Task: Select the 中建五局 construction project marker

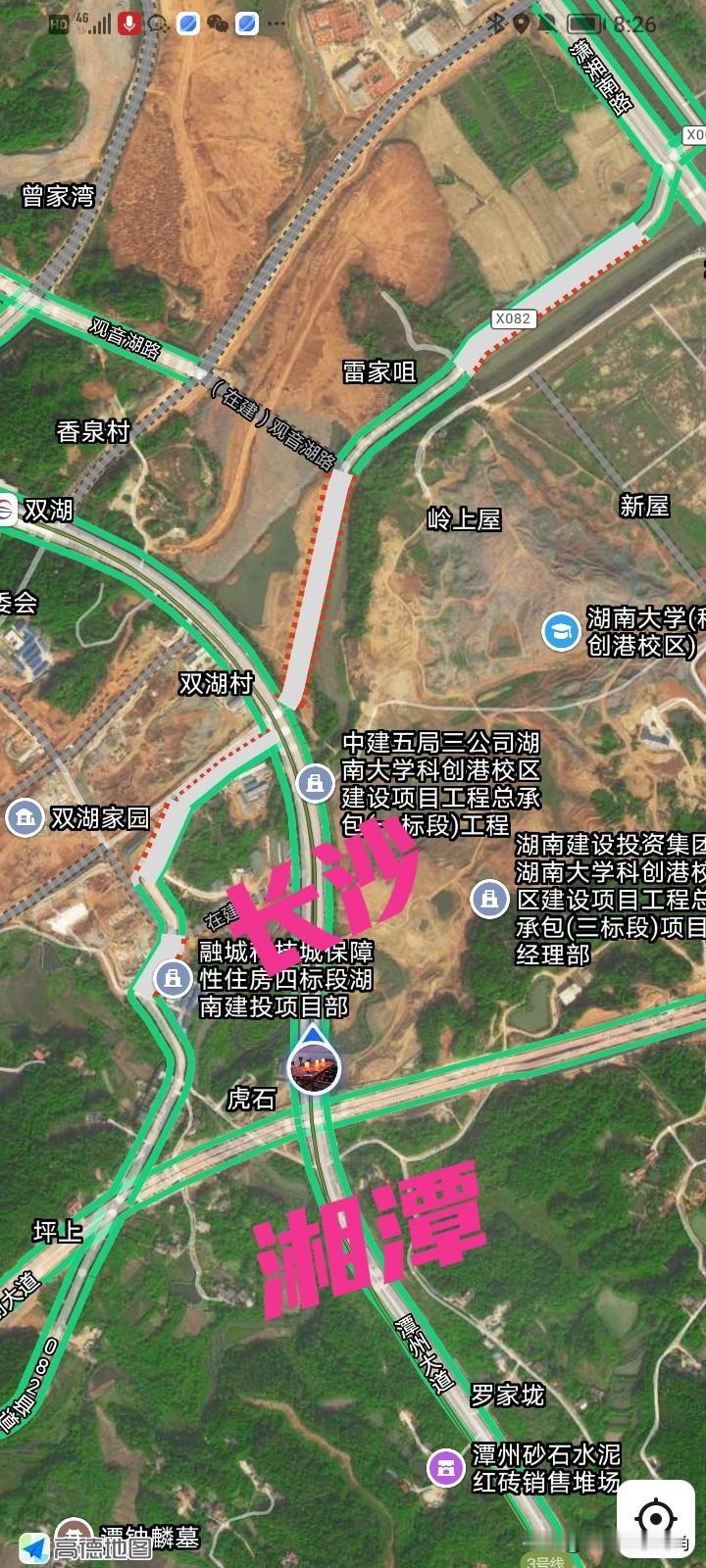Action: click(x=314, y=784)
